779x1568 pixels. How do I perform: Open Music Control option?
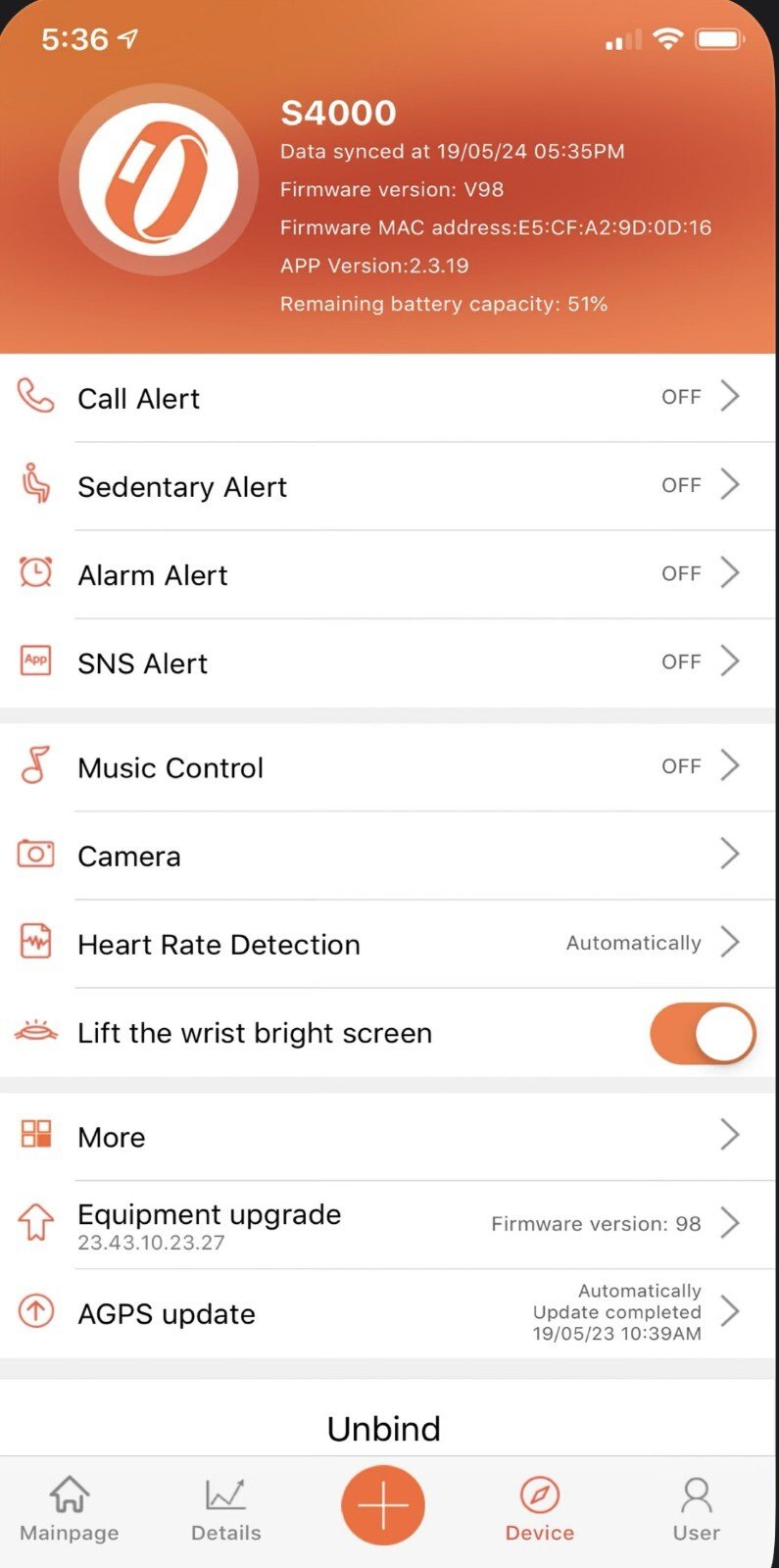pyautogui.click(x=389, y=767)
